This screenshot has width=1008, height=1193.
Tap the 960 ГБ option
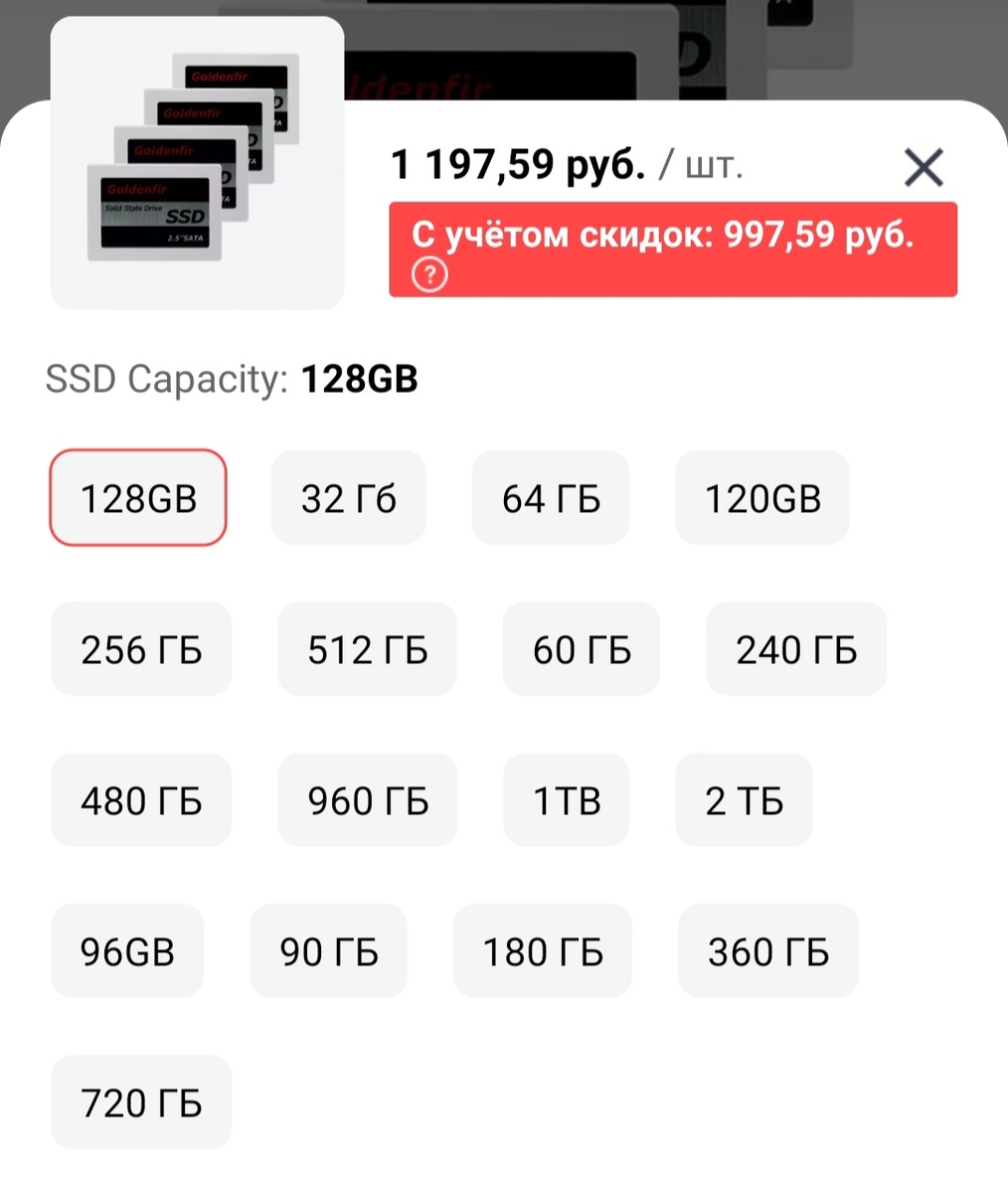pyautogui.click(x=368, y=800)
